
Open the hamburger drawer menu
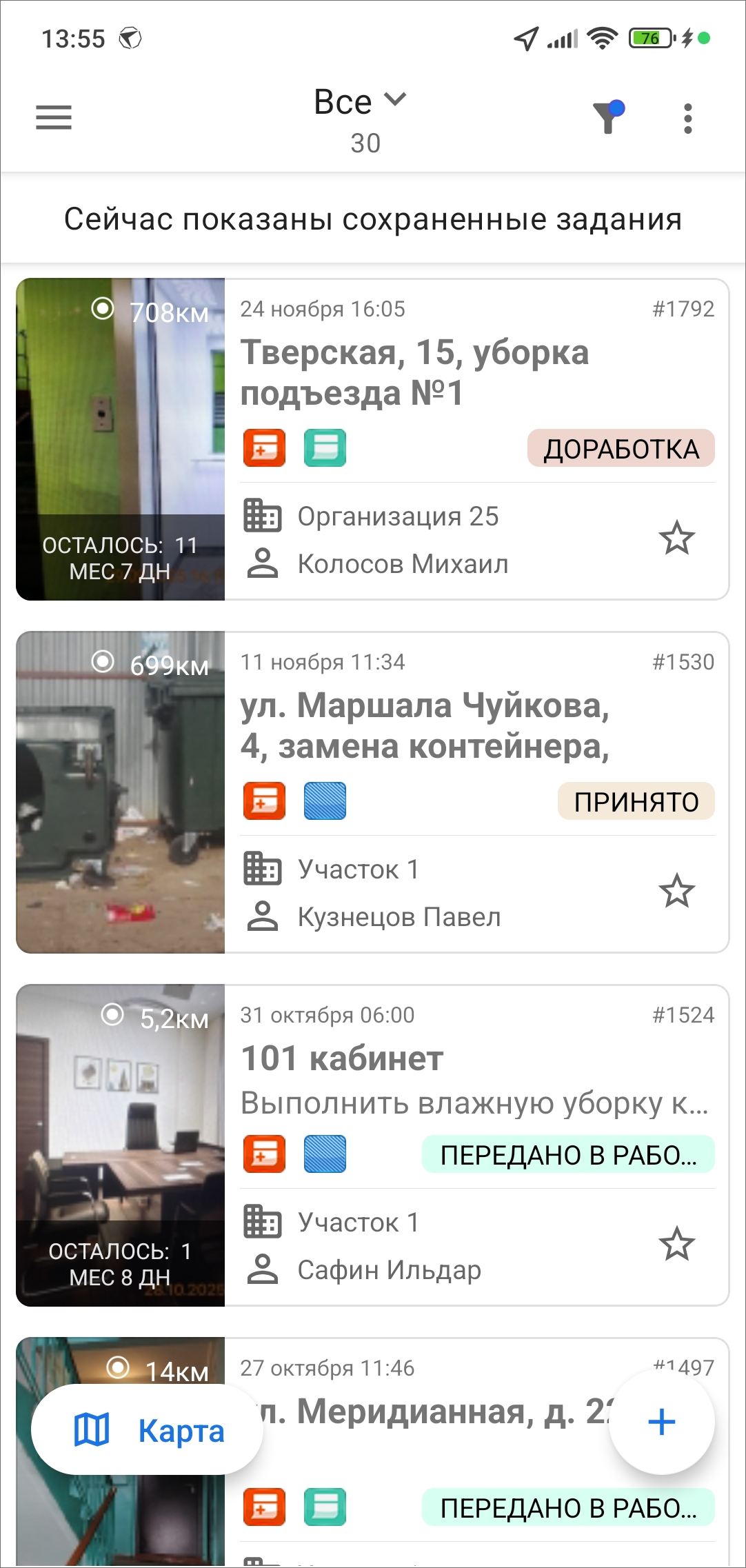[54, 117]
